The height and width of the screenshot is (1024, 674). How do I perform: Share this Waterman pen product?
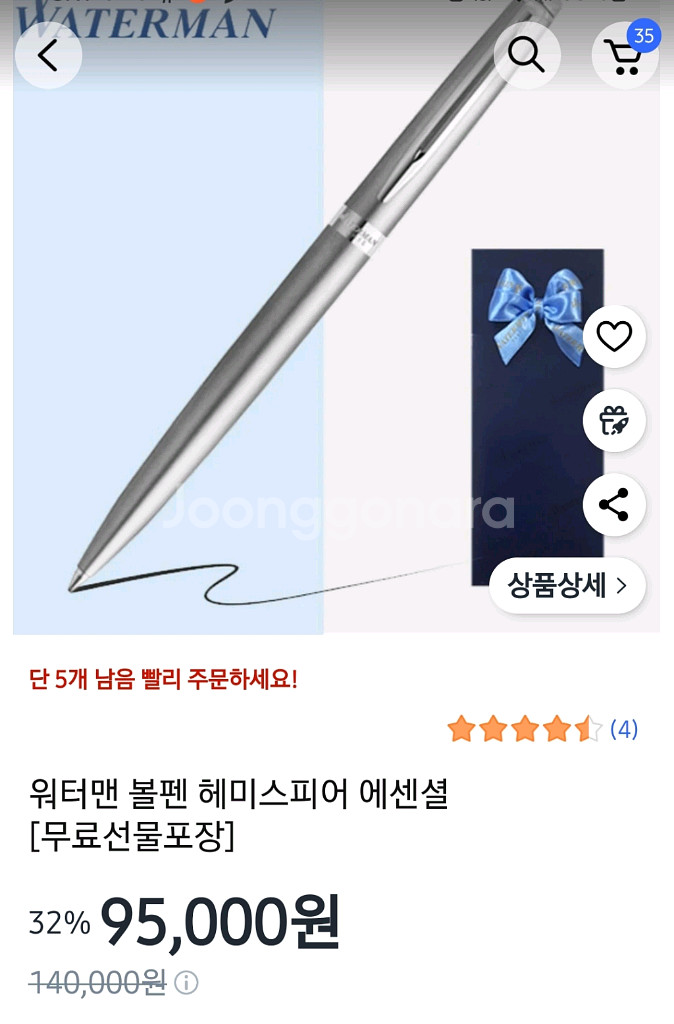pyautogui.click(x=613, y=504)
